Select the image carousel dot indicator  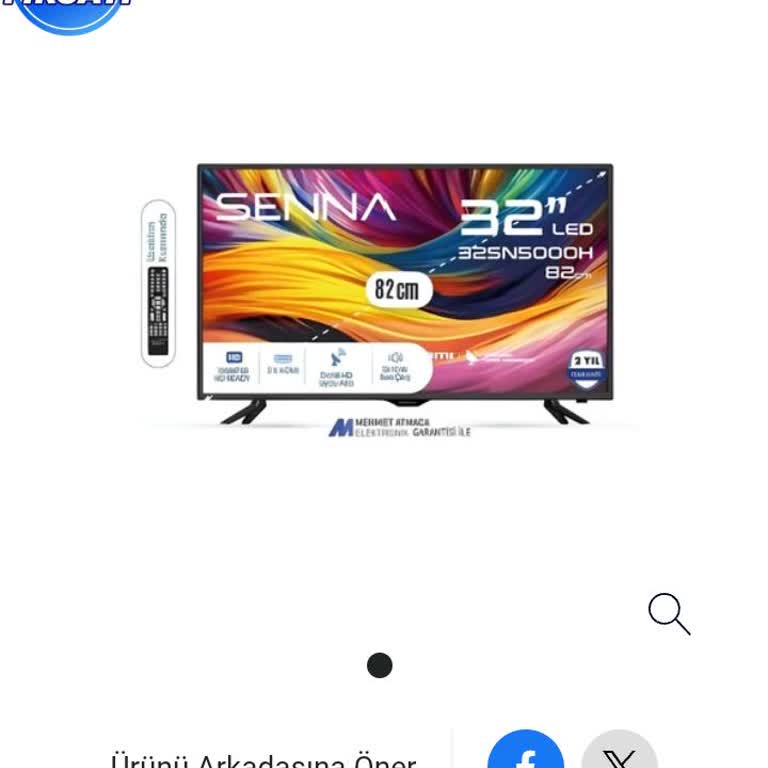(379, 665)
